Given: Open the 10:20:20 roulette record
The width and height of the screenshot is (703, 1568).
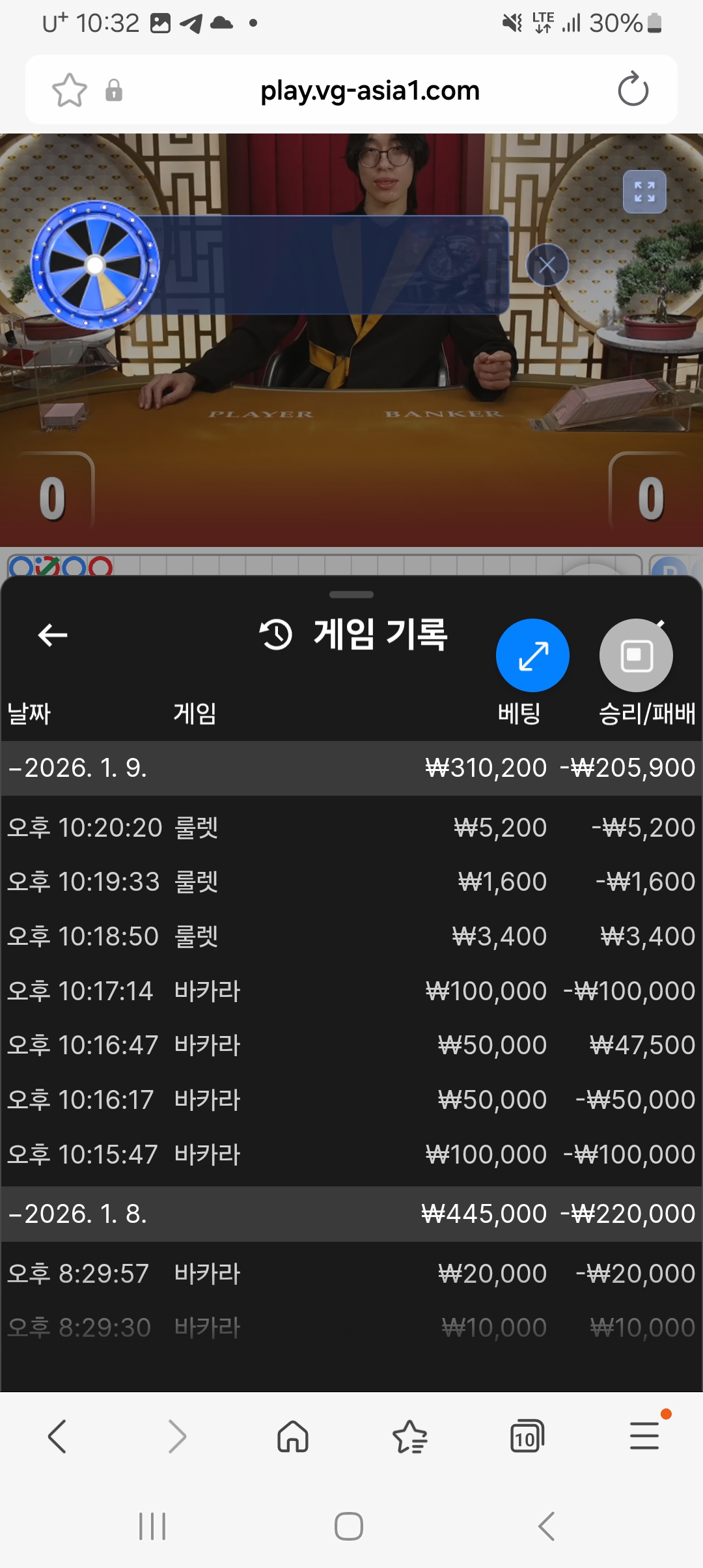Looking at the screenshot, I should click(351, 828).
